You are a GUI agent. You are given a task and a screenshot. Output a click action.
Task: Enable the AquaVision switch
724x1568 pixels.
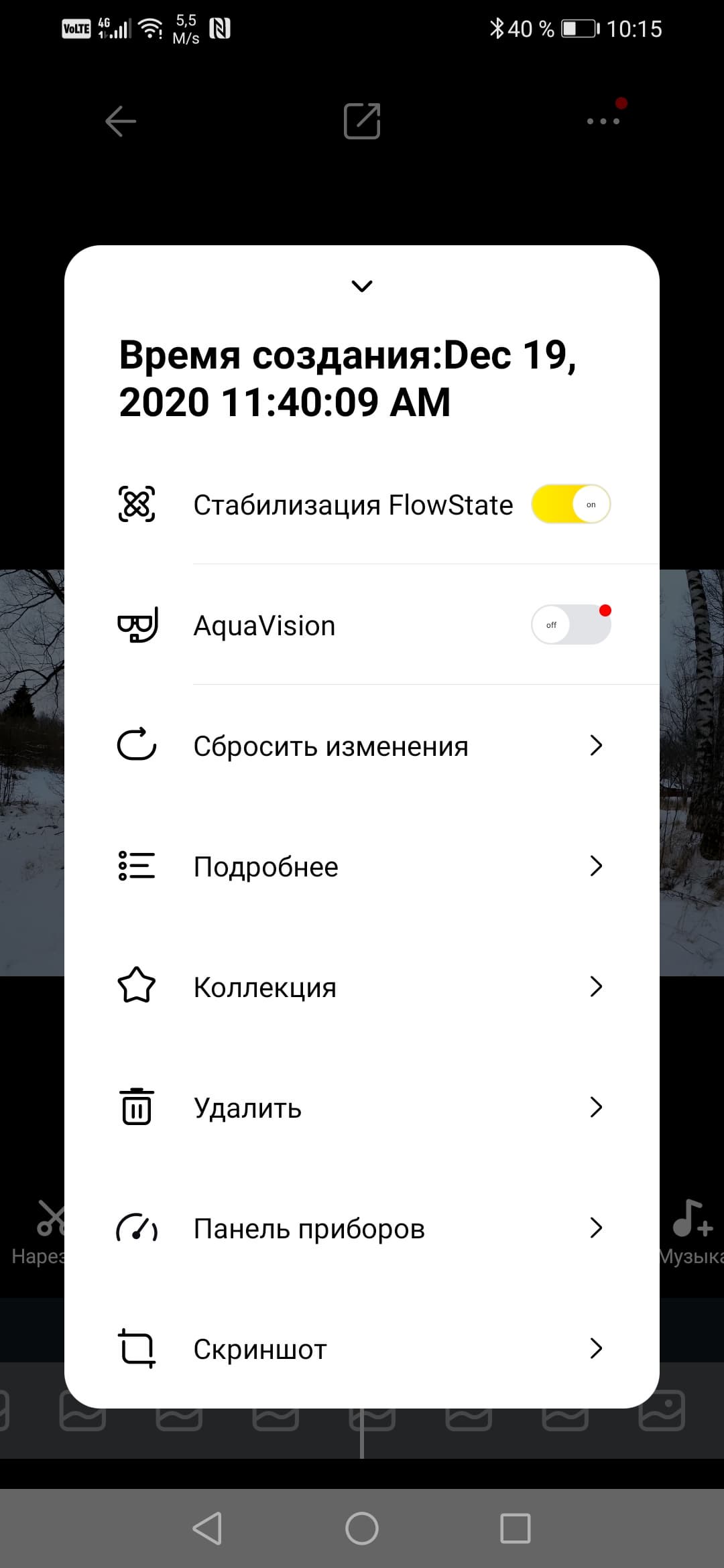pyautogui.click(x=570, y=625)
